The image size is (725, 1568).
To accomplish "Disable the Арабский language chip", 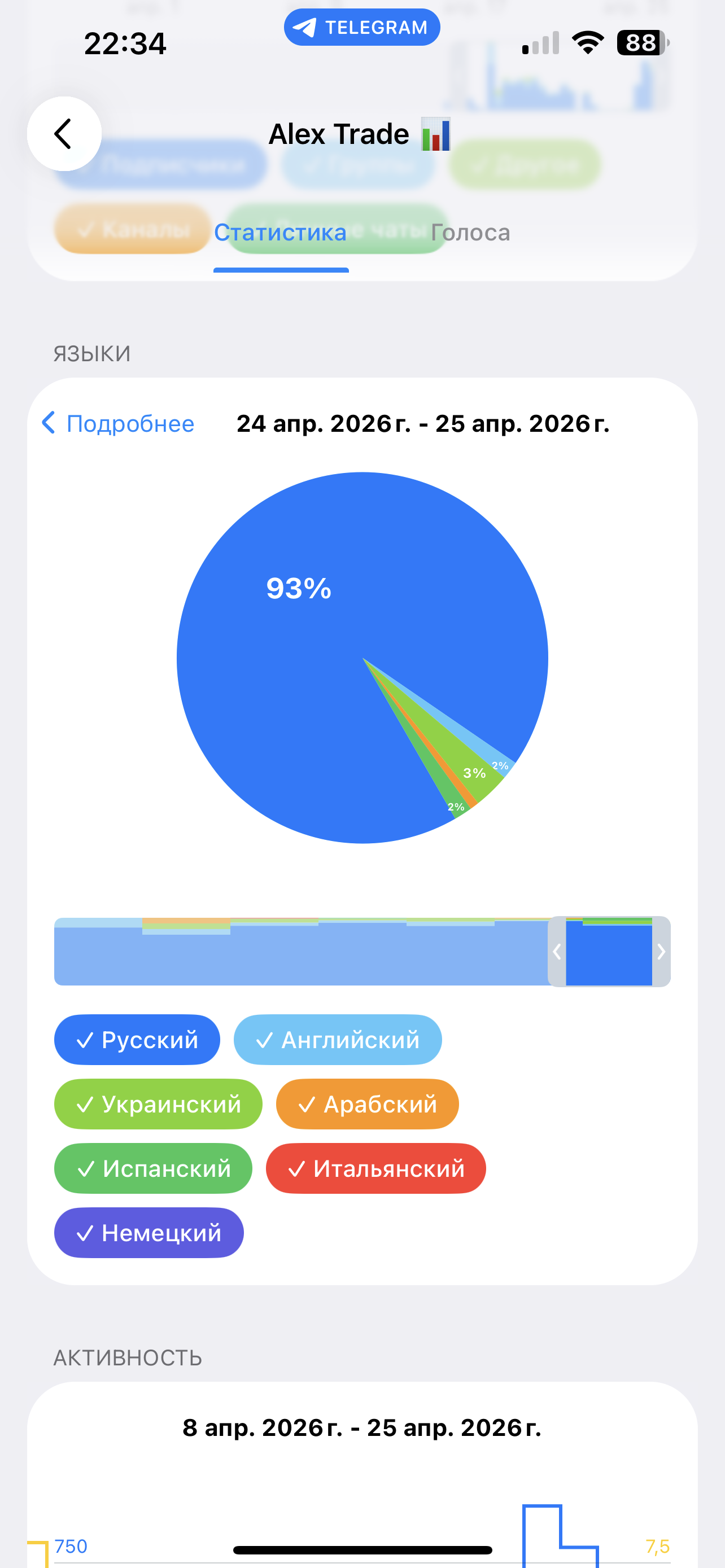I will pos(367,1104).
